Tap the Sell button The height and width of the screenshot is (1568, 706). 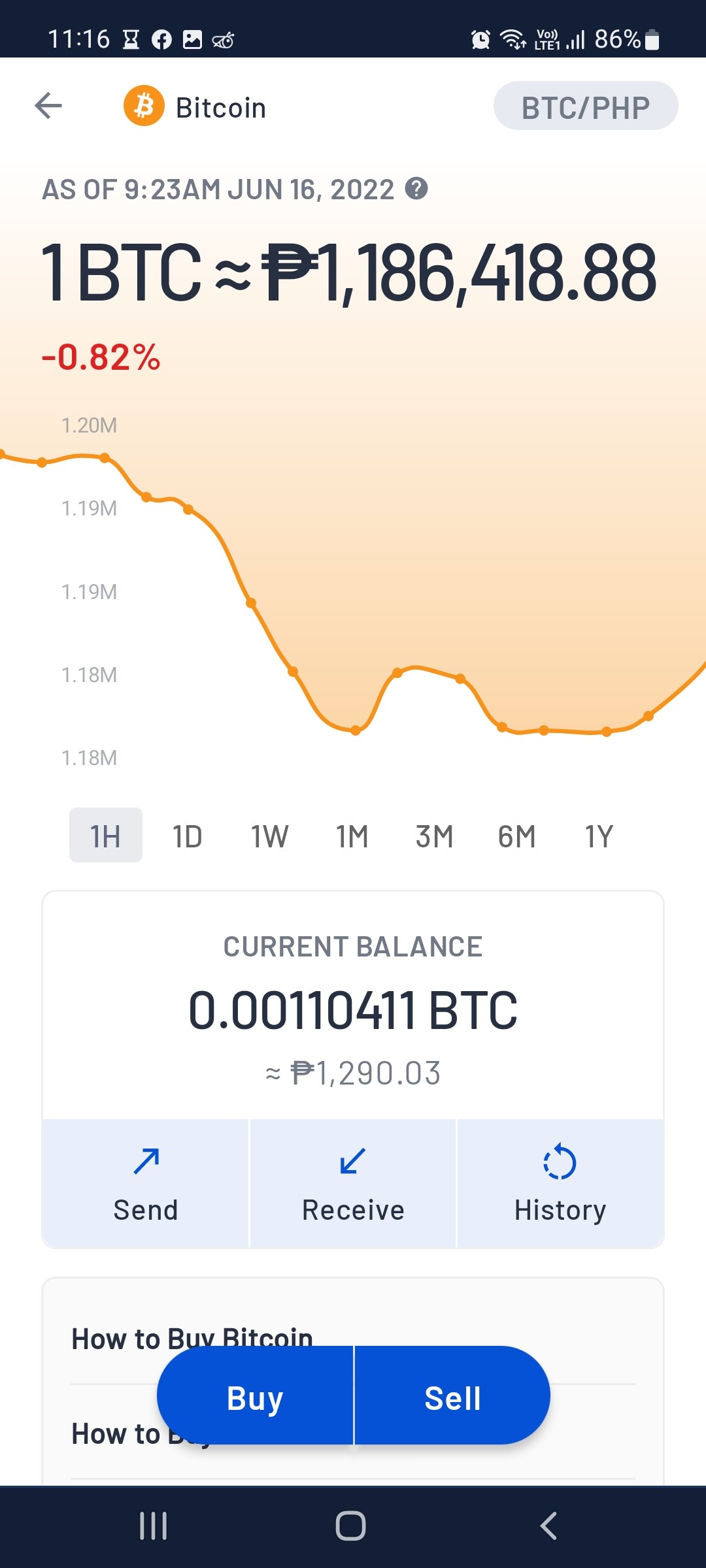coord(452,1396)
